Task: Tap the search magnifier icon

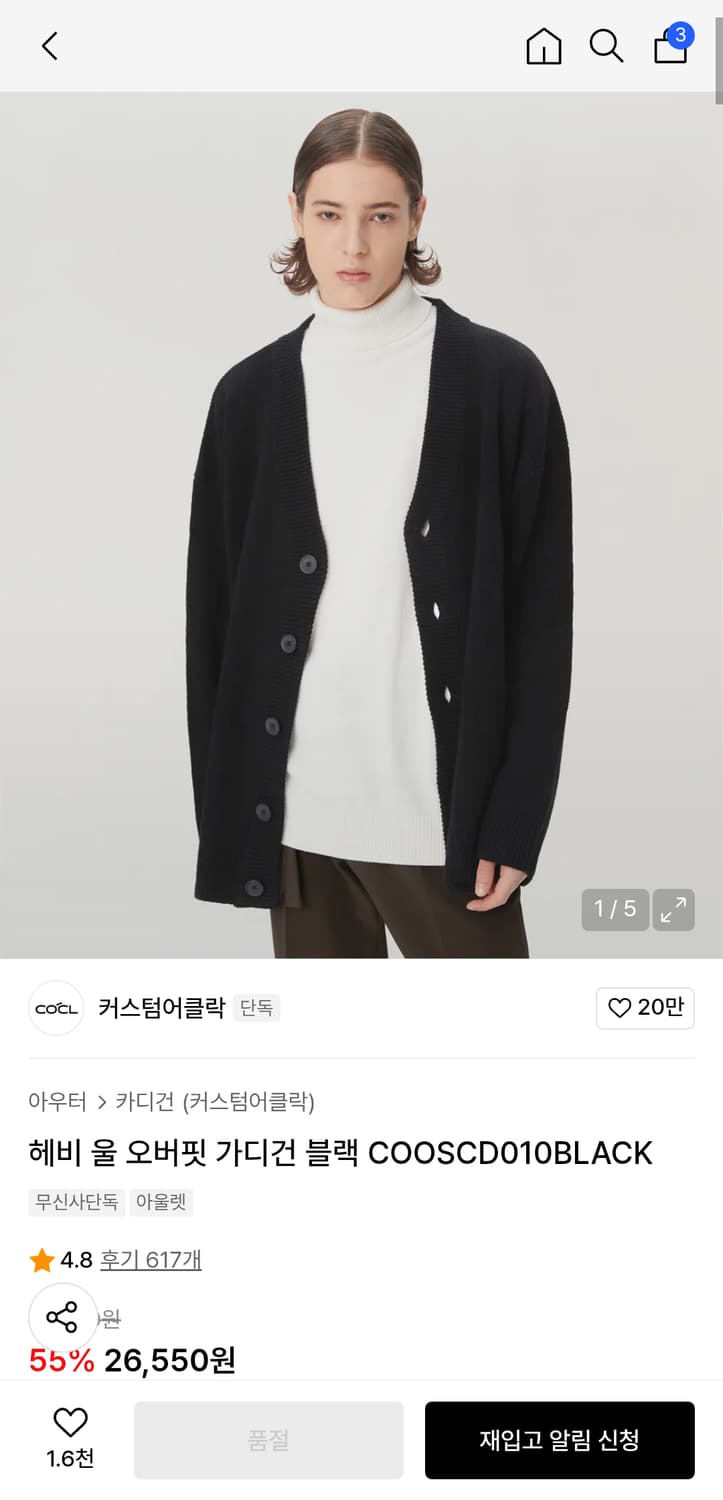Action: [607, 46]
